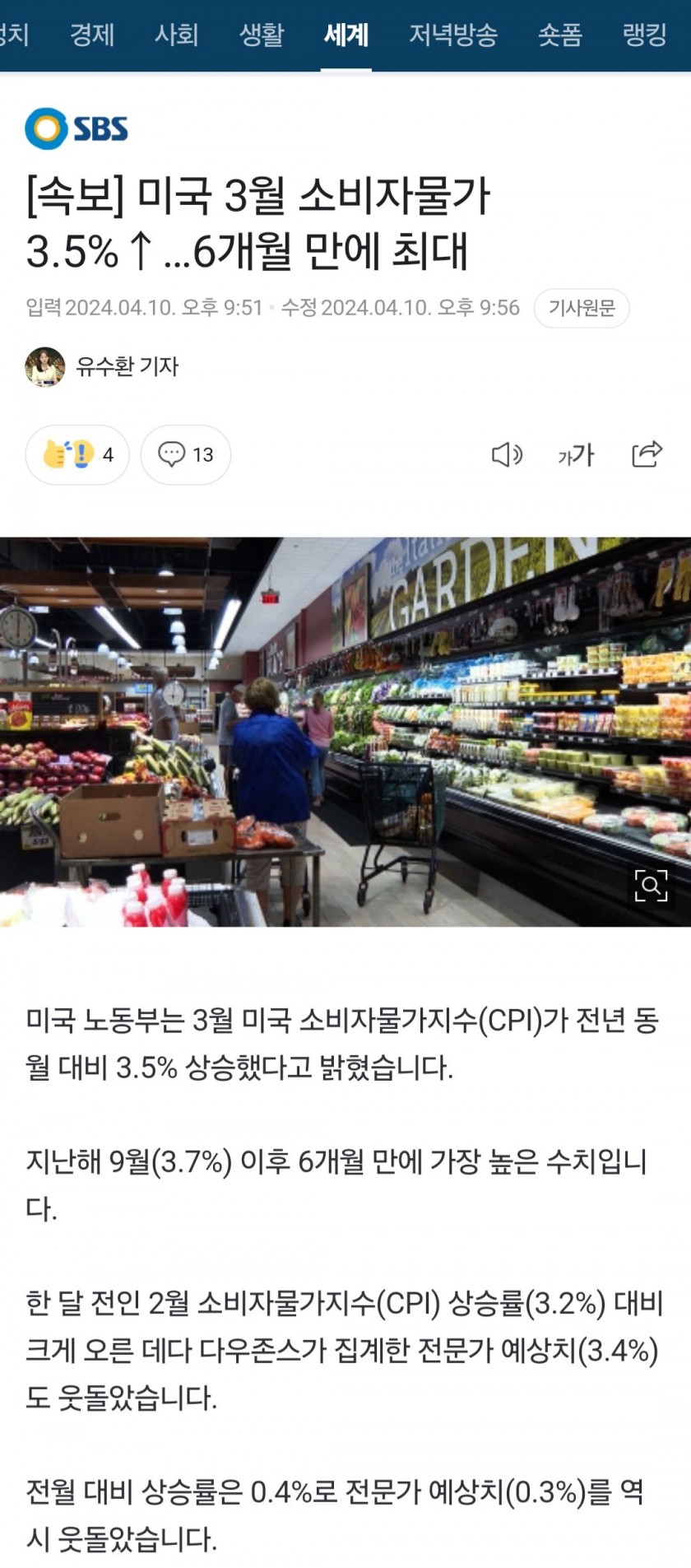The width and height of the screenshot is (691, 1568).
Task: Open the original article via 기사원문
Action: pos(582,308)
